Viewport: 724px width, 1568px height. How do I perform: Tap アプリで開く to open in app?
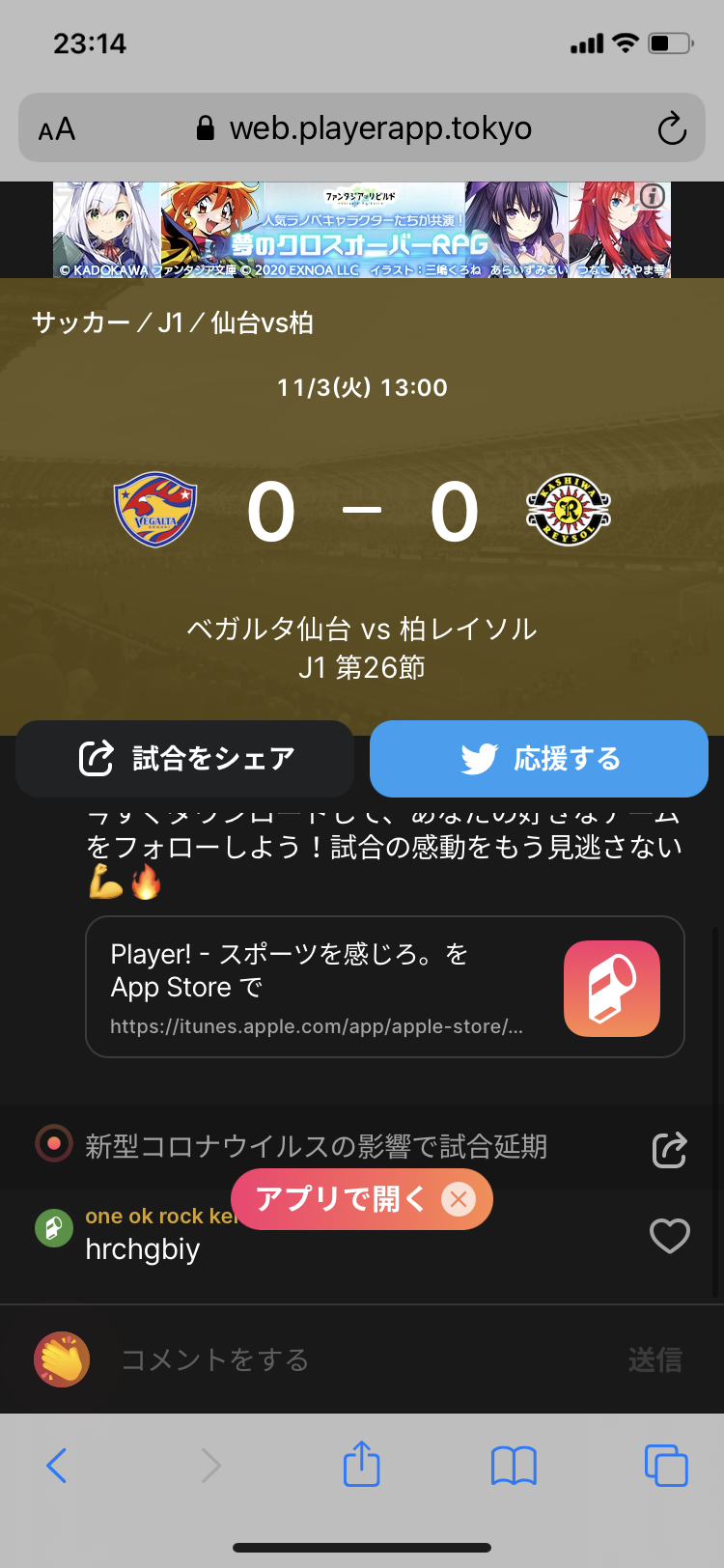pyautogui.click(x=340, y=1199)
